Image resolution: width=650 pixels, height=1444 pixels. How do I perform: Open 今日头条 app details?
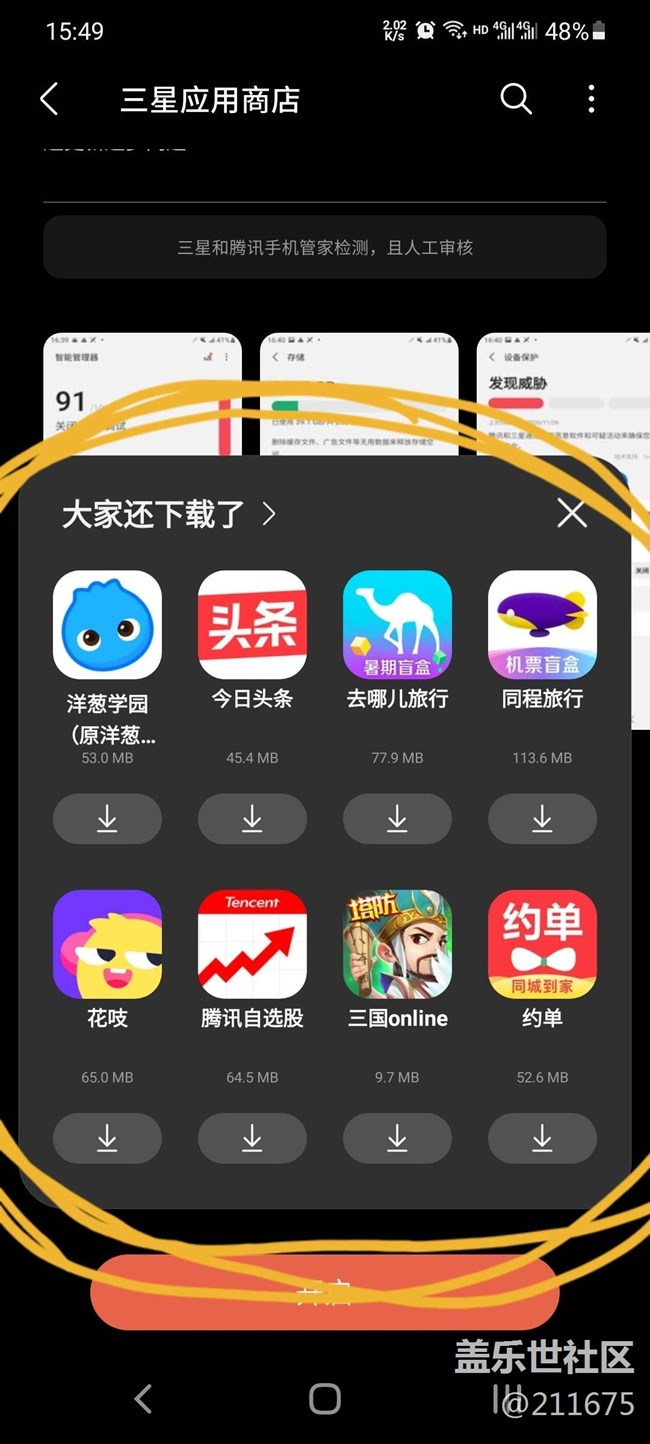point(252,625)
